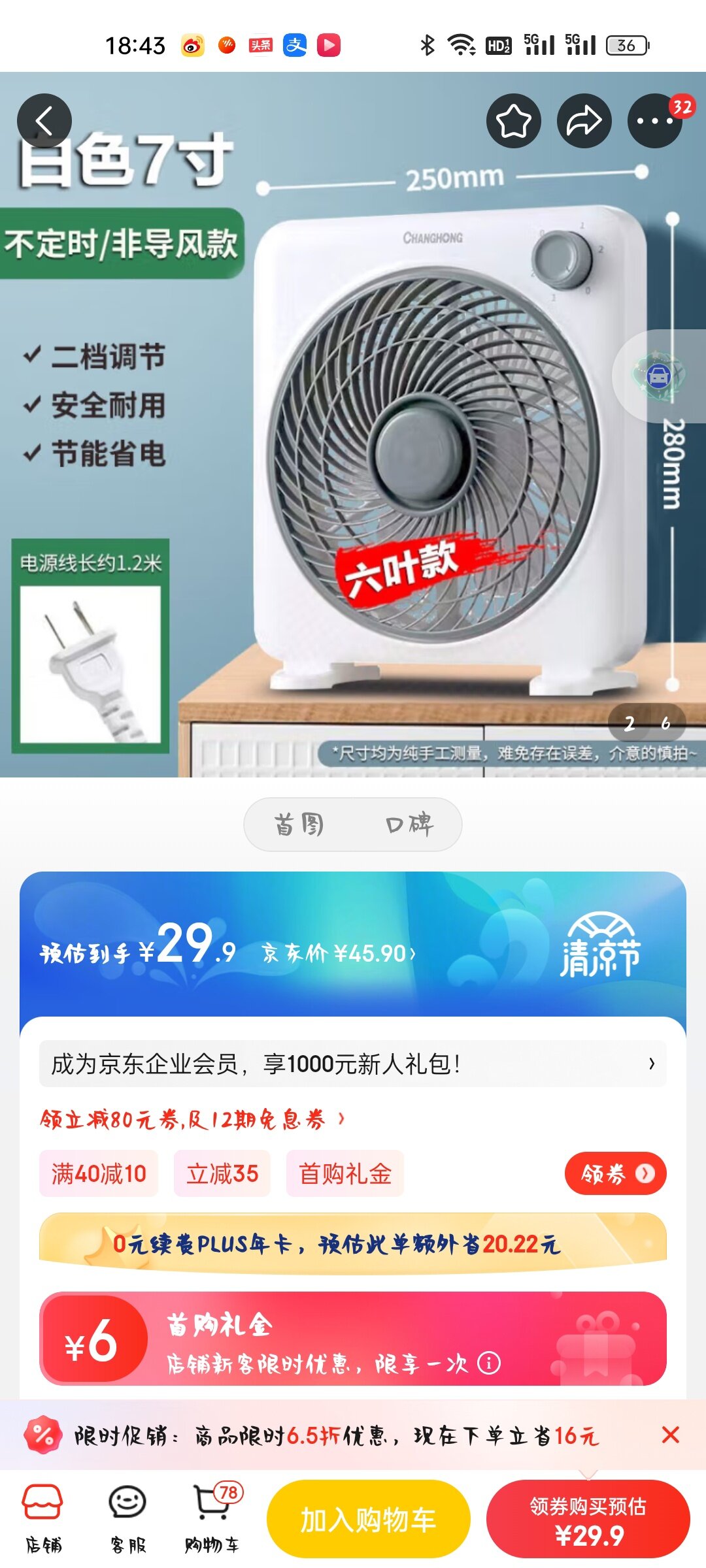706x1568 pixels.
Task: Select the 满40减10 coupon chip
Action: (x=99, y=1174)
